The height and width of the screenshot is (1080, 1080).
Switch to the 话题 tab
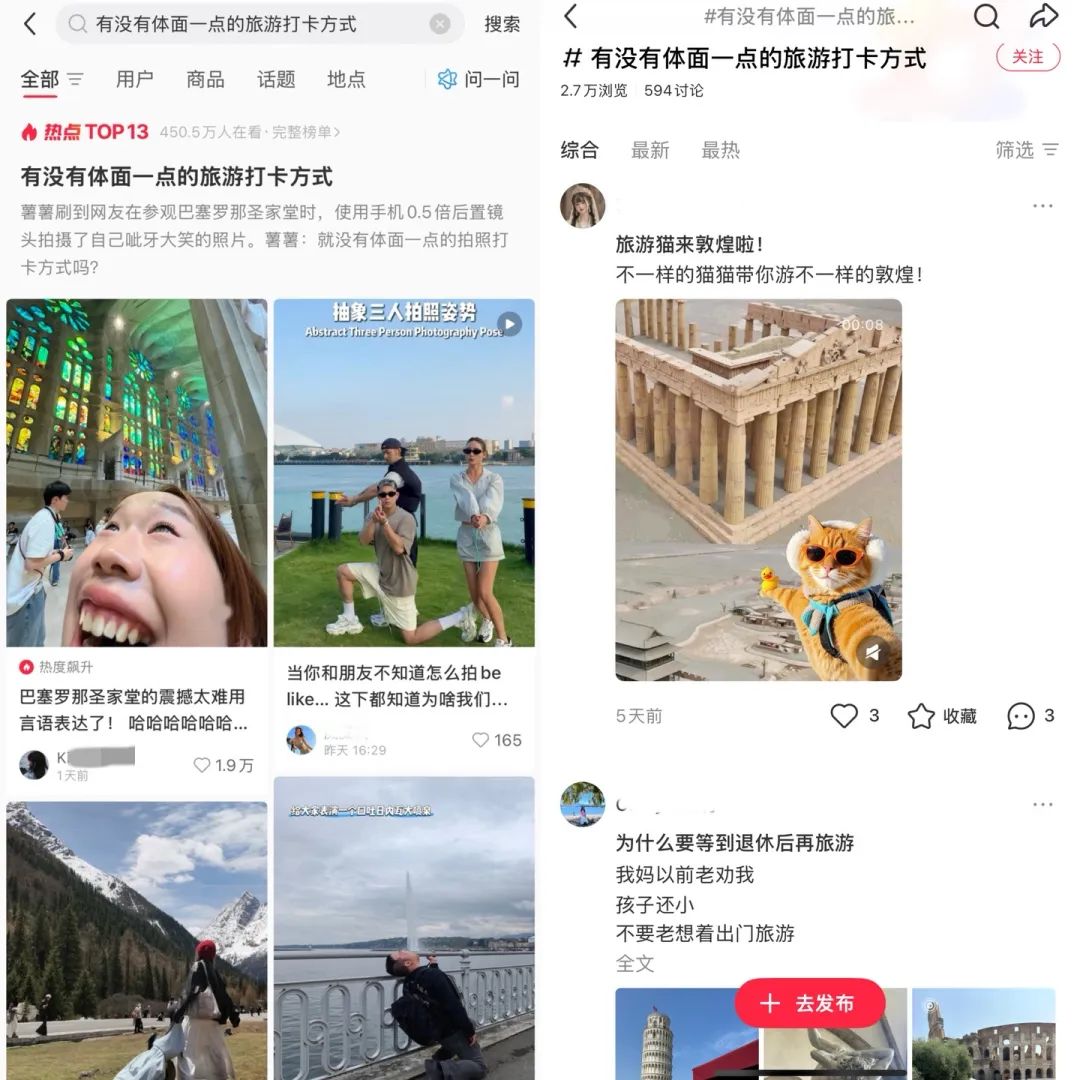pos(276,79)
